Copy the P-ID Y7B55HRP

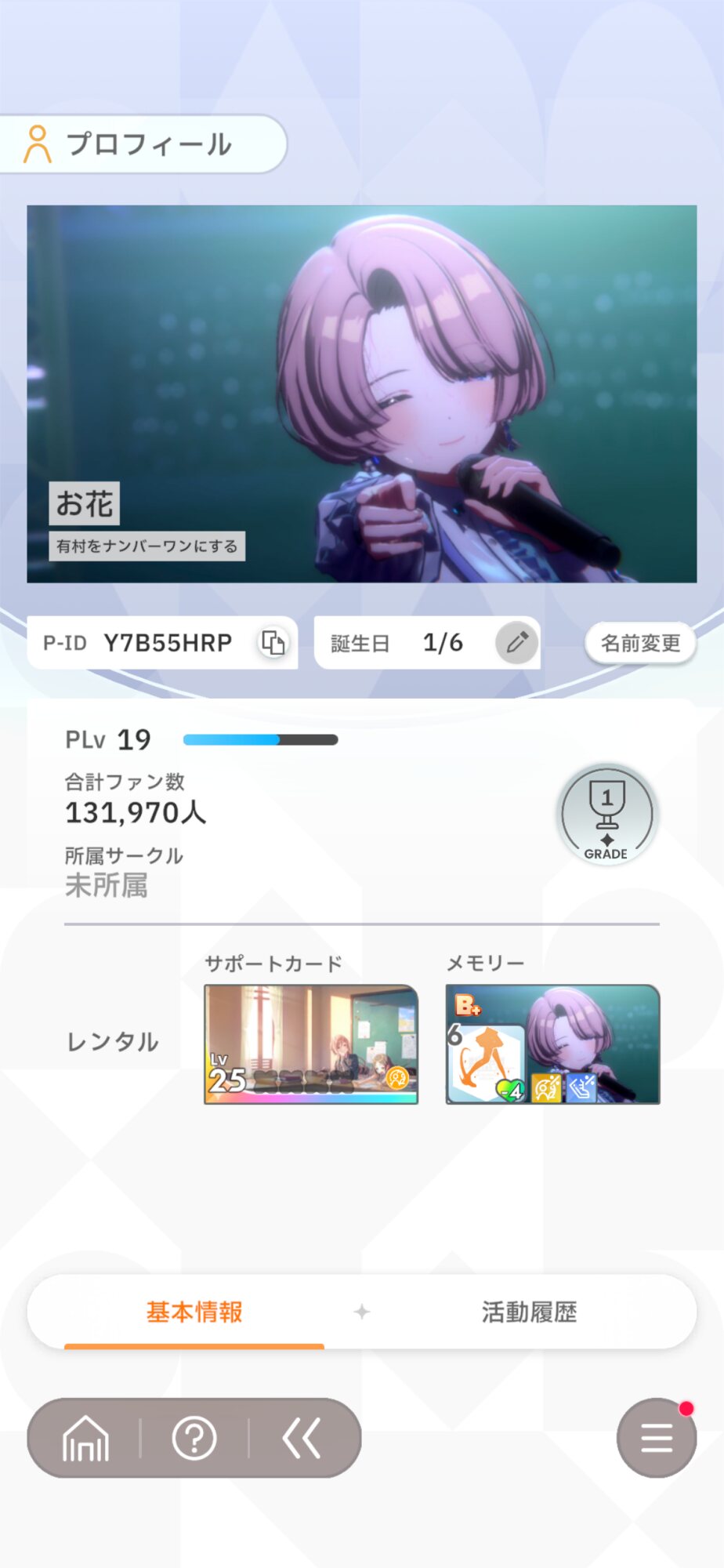[273, 643]
